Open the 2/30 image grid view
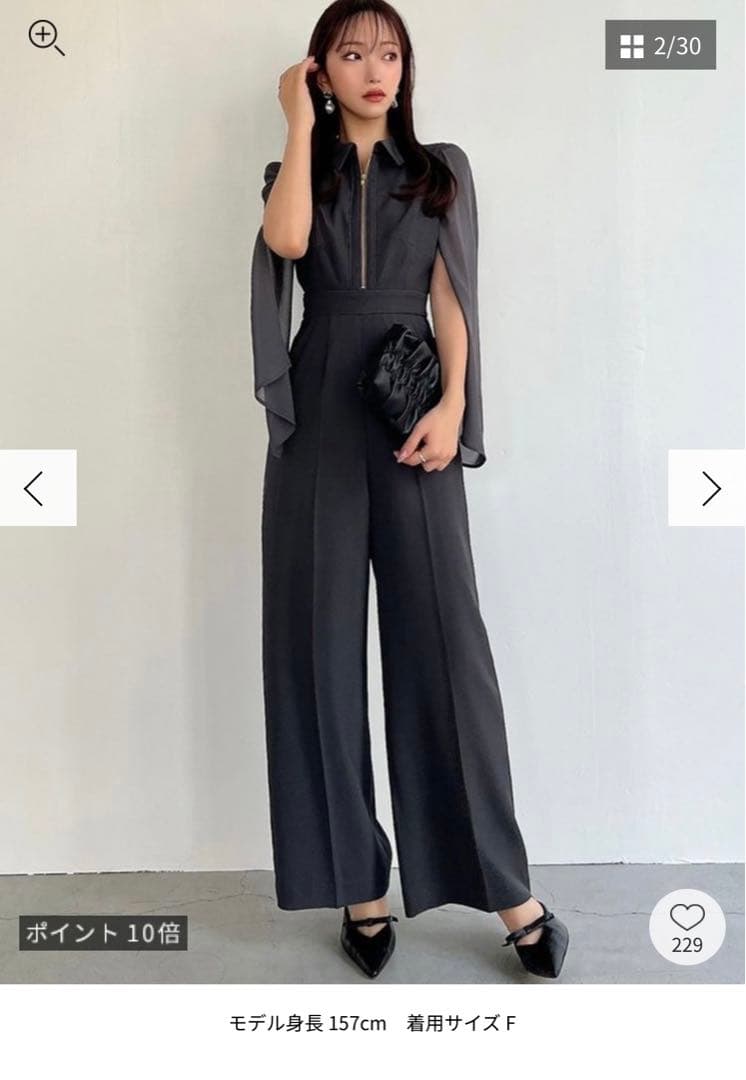Viewport: 746px width, 1080px height. tap(660, 45)
